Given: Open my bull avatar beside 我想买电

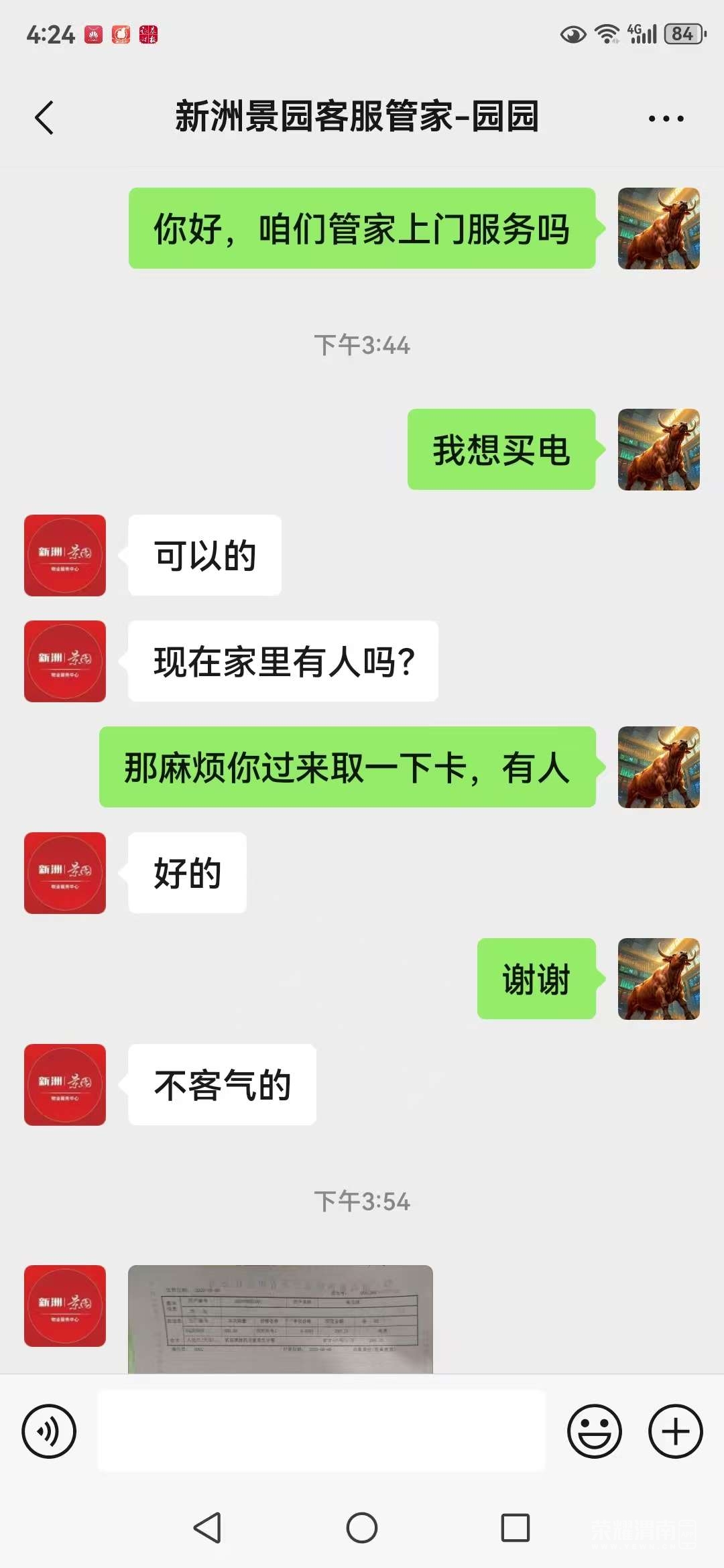Looking at the screenshot, I should (x=658, y=450).
